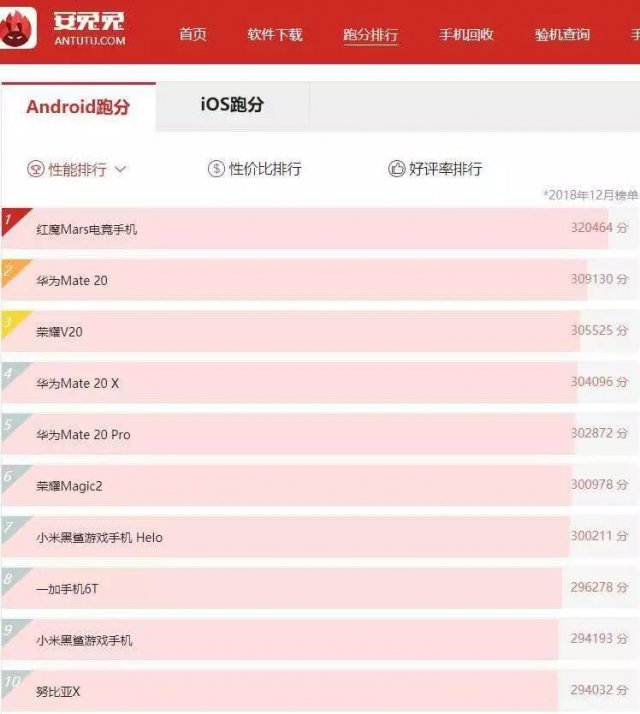Image resolution: width=640 pixels, height=714 pixels.
Task: Open the 一加手机6T row
Action: click(67, 589)
